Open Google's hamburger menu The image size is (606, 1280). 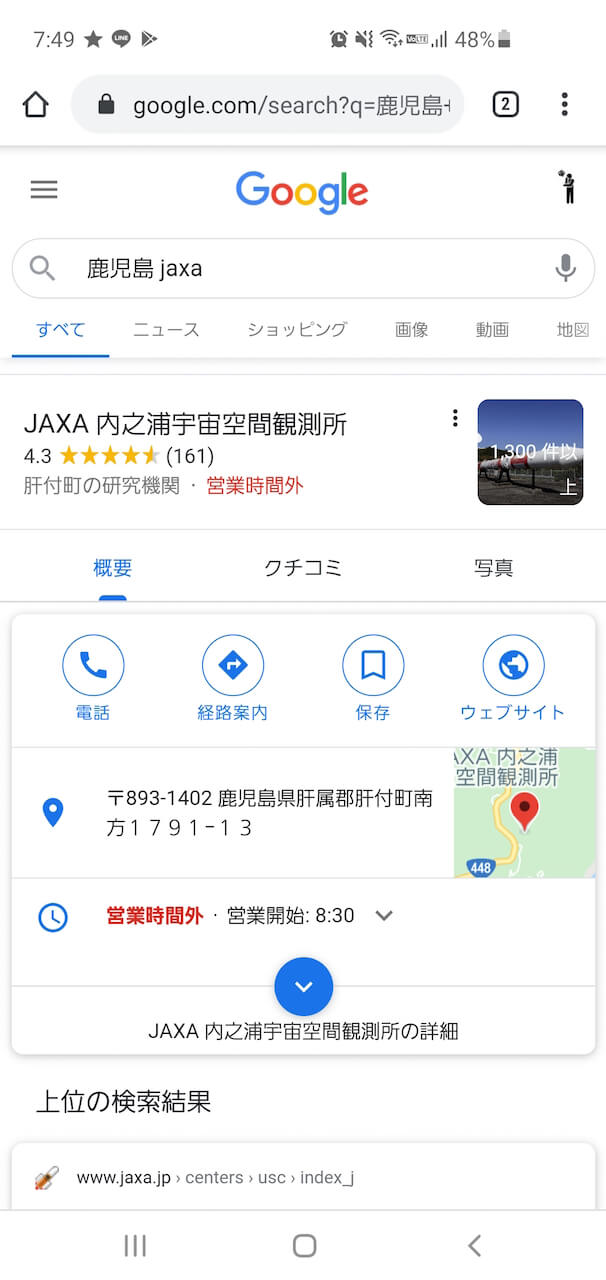(x=44, y=190)
